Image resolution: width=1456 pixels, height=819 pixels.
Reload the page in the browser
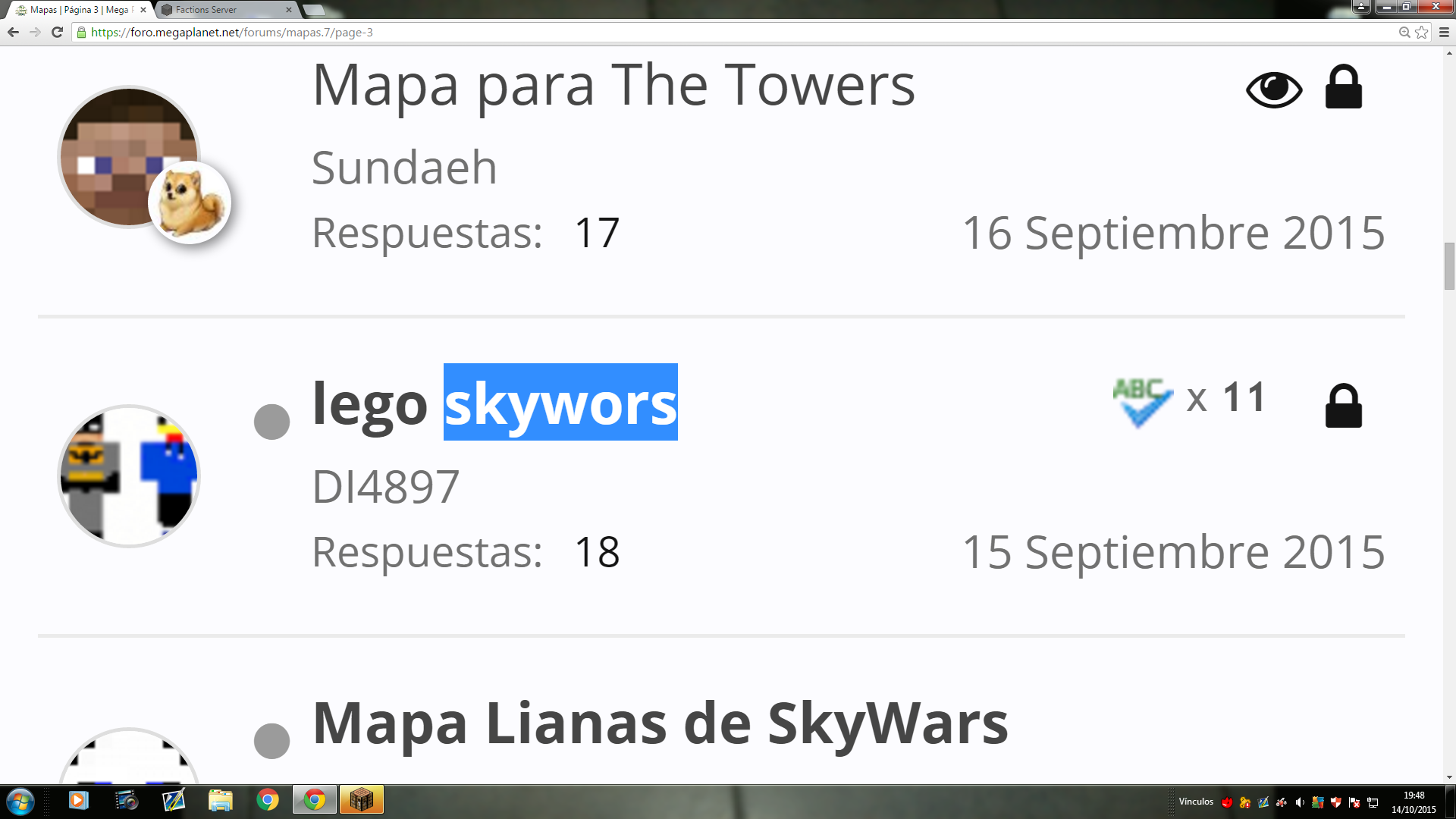tap(57, 32)
